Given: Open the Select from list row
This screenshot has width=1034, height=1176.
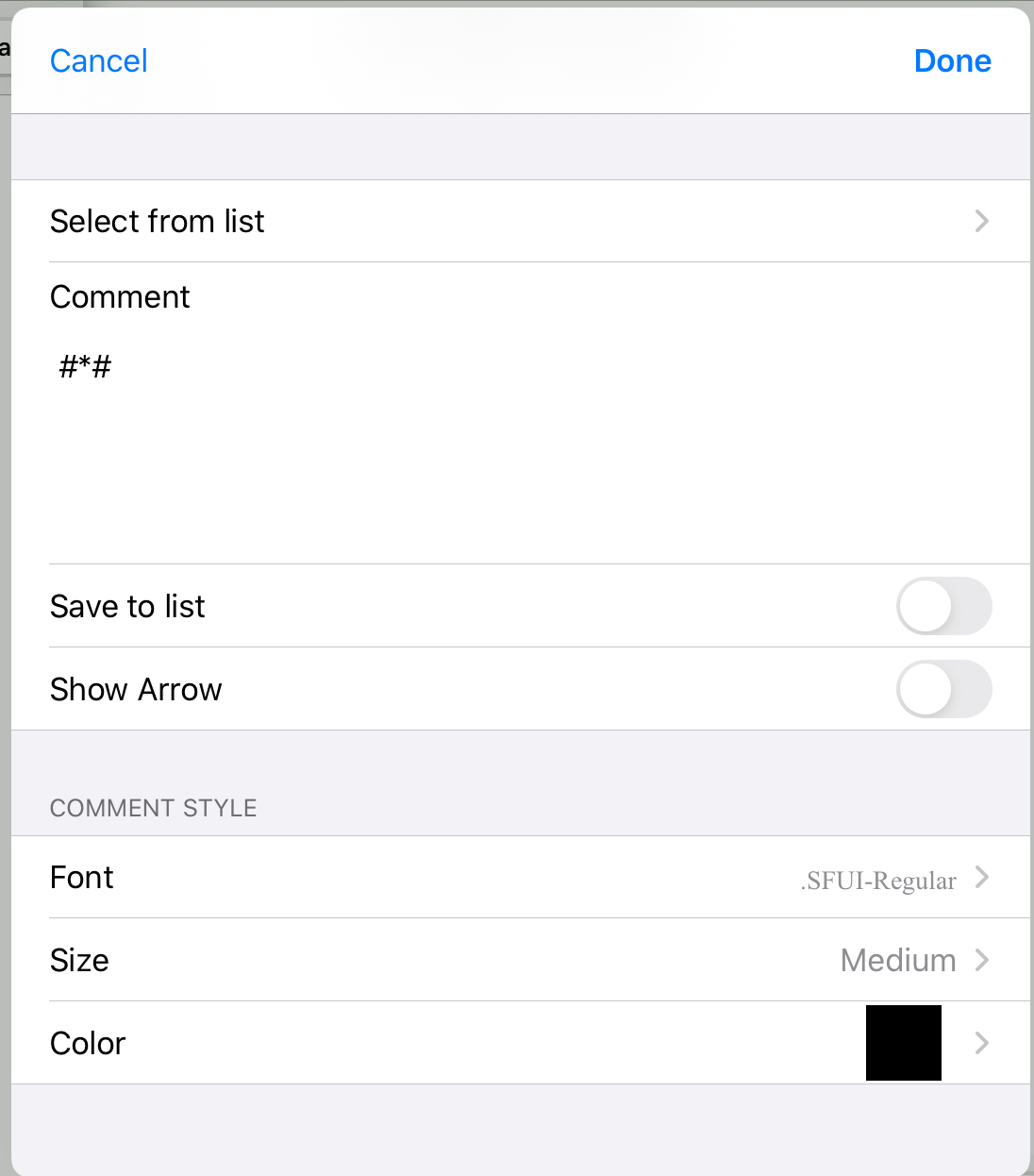Looking at the screenshot, I should [519, 221].
